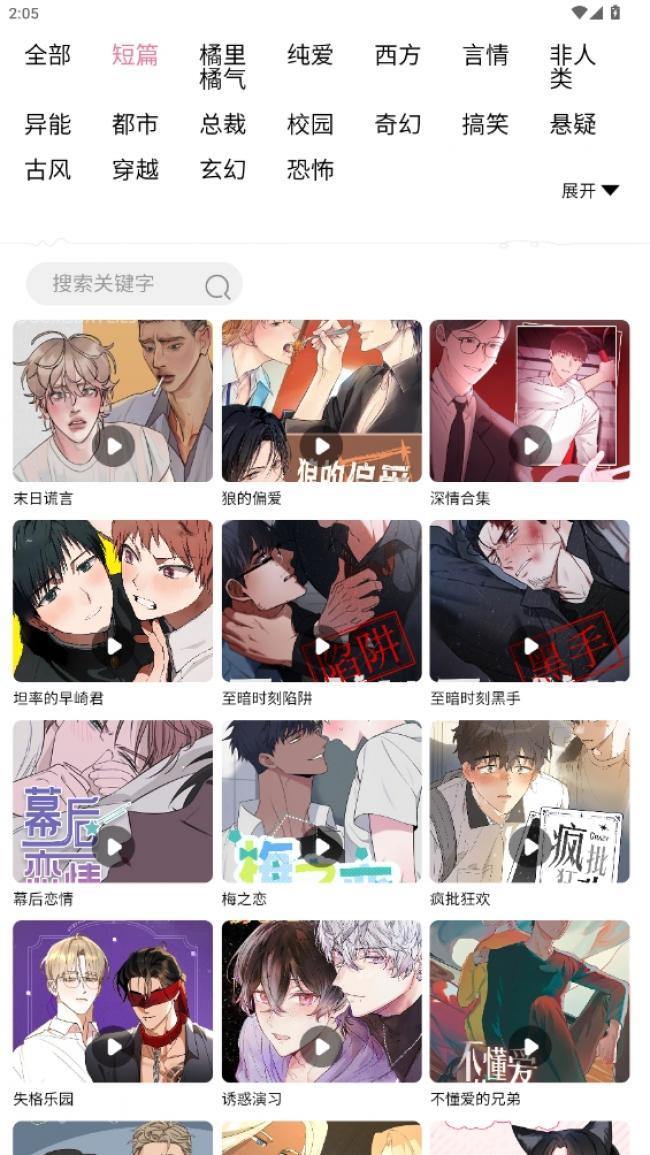Switch to the 纯爱 category

pyautogui.click(x=310, y=55)
